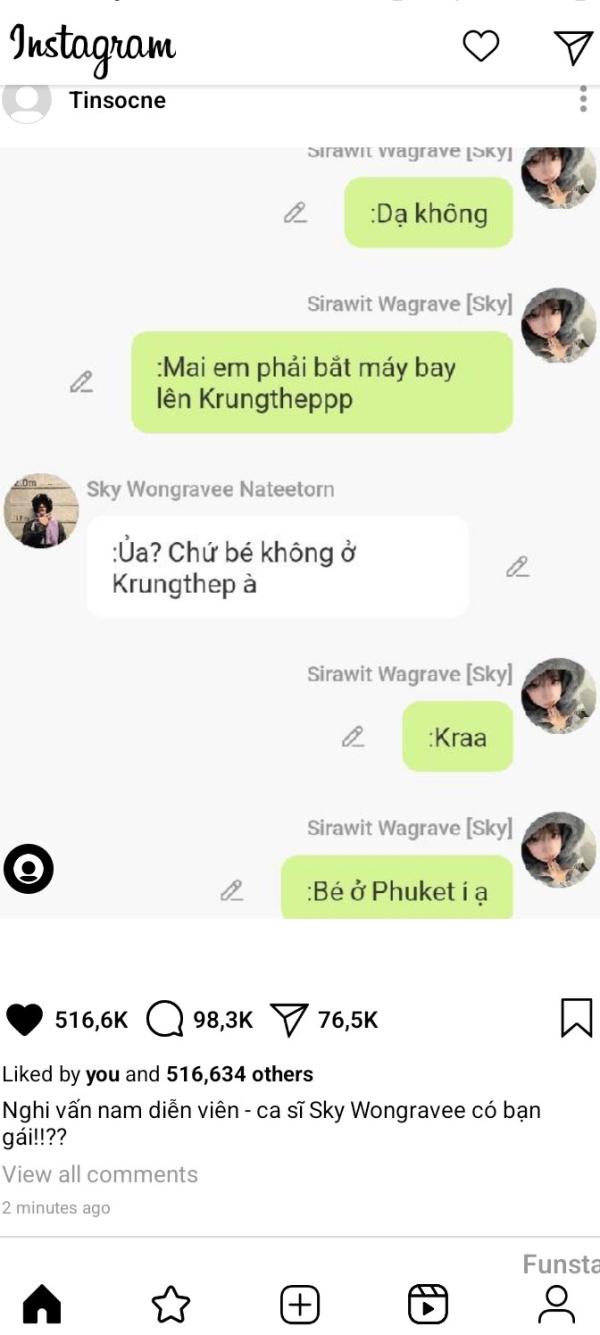Screen dimensions: 600x1335
Task: Share the post via send icon
Action: 288,1020
